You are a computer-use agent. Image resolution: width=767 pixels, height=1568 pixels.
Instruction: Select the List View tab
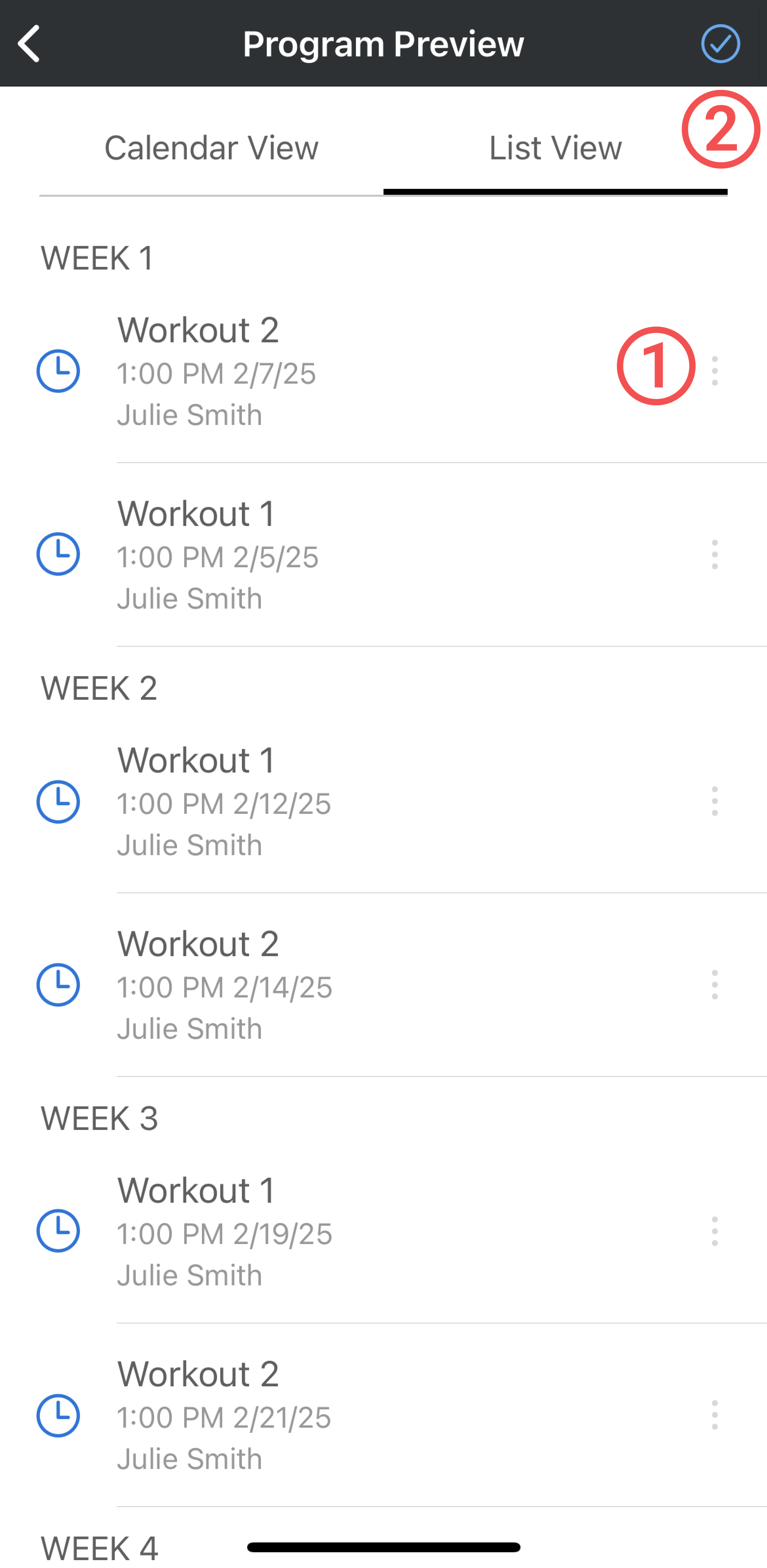pos(555,148)
